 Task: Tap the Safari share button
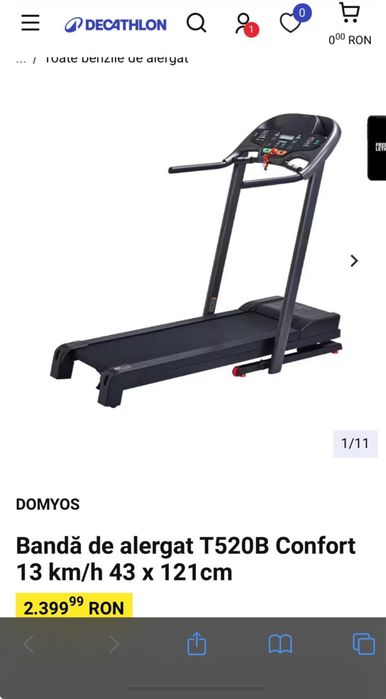[197, 644]
